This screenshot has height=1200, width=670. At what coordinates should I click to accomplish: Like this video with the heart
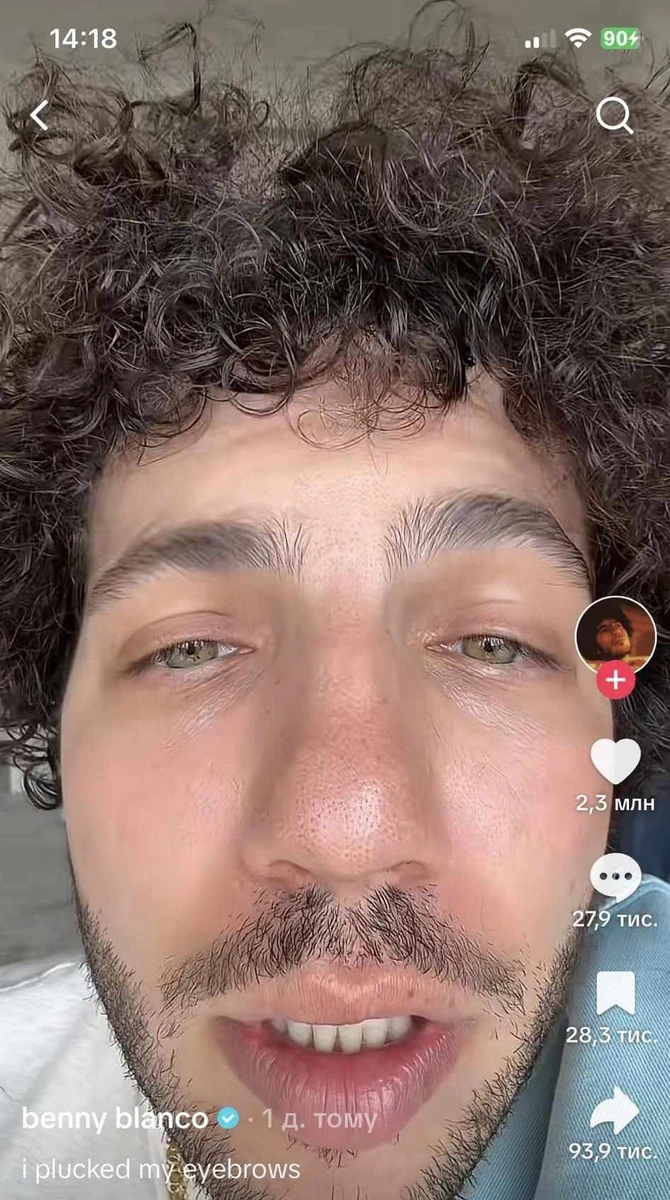(615, 761)
